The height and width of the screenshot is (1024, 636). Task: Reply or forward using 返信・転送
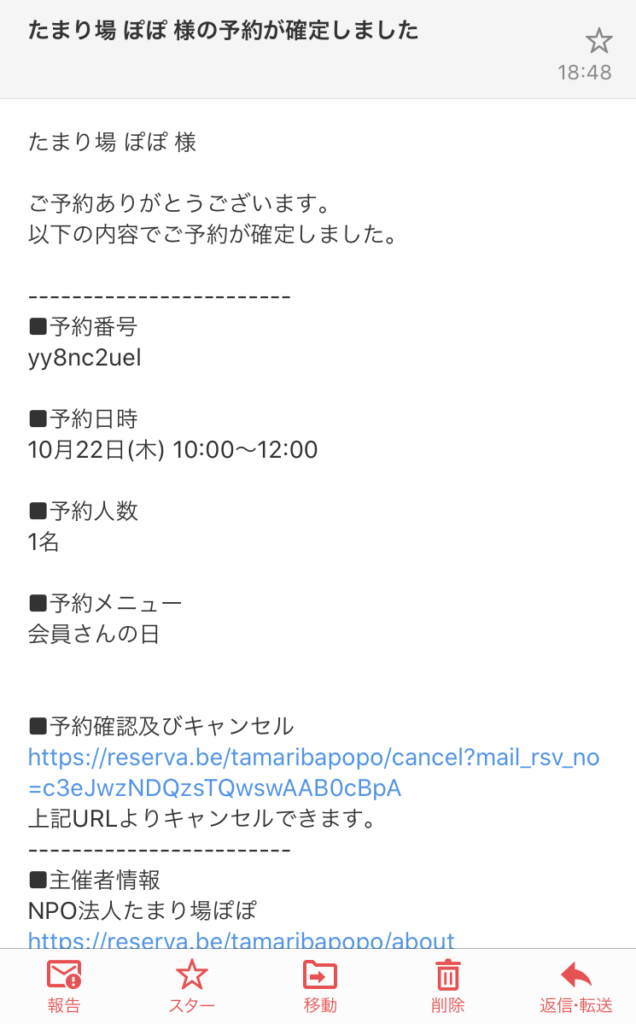tap(574, 986)
